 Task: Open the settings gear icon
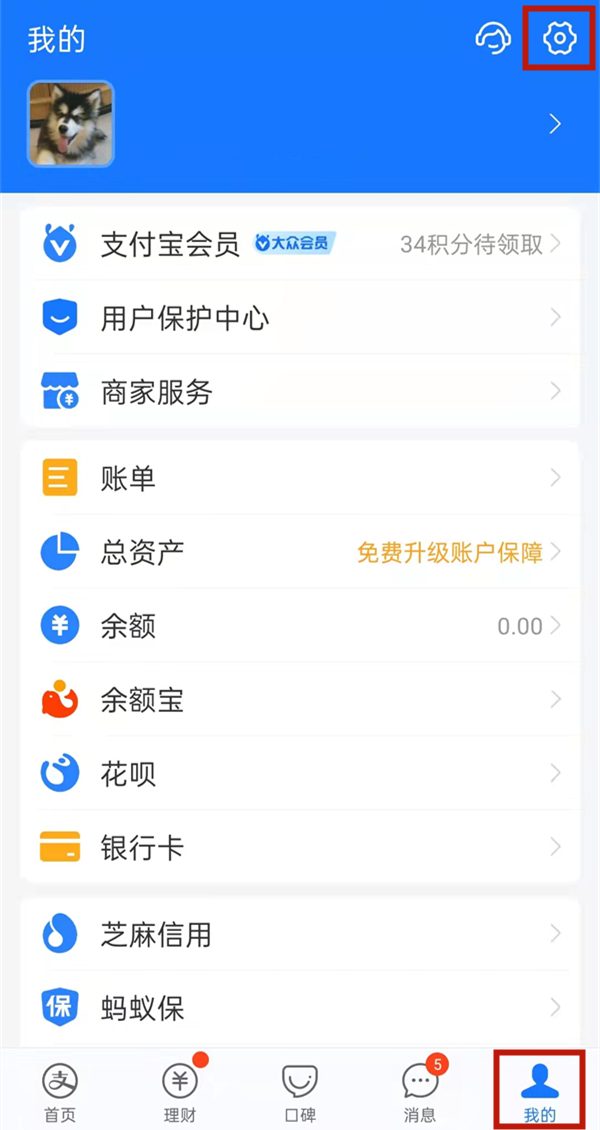[560, 39]
